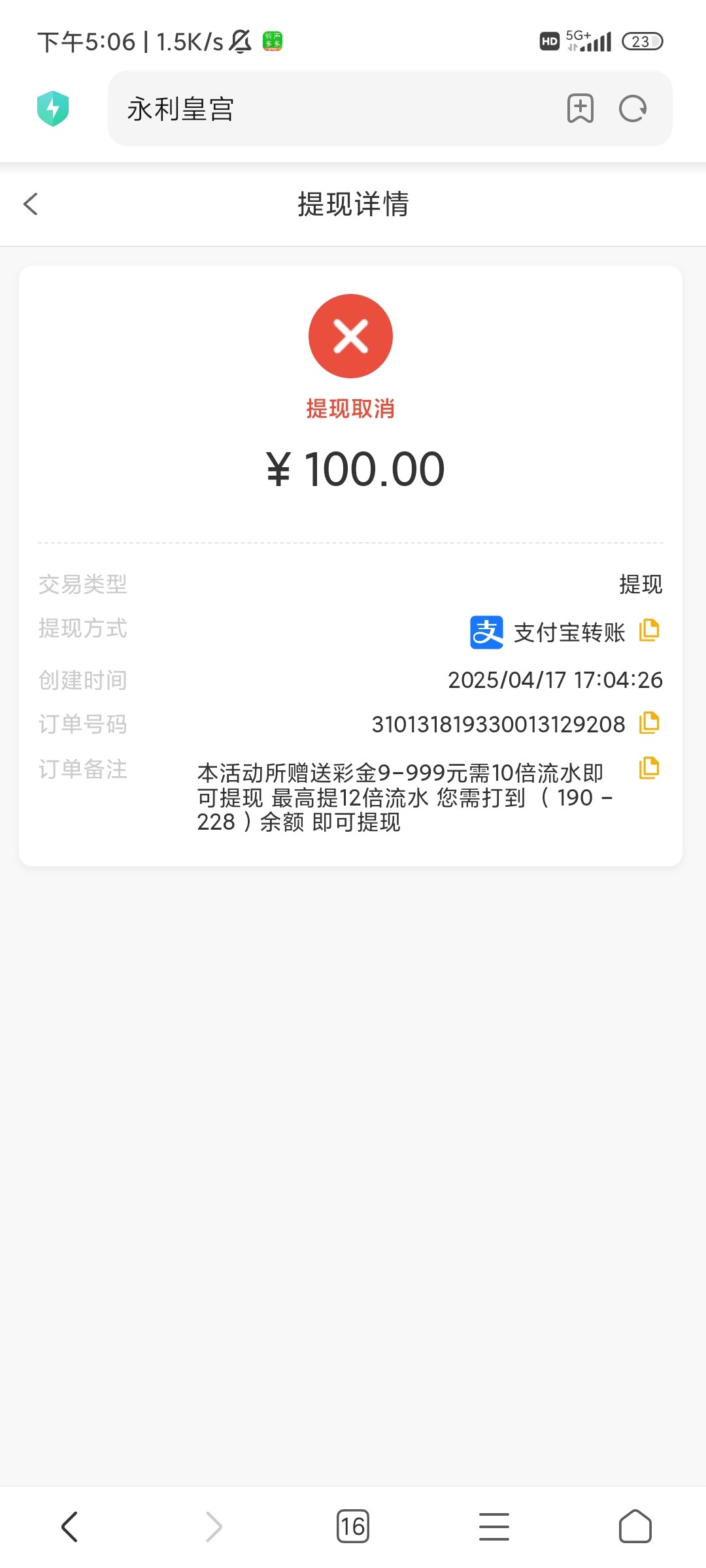Copy the order number 3101318193300131292​08
706x1568 pixels.
(649, 723)
